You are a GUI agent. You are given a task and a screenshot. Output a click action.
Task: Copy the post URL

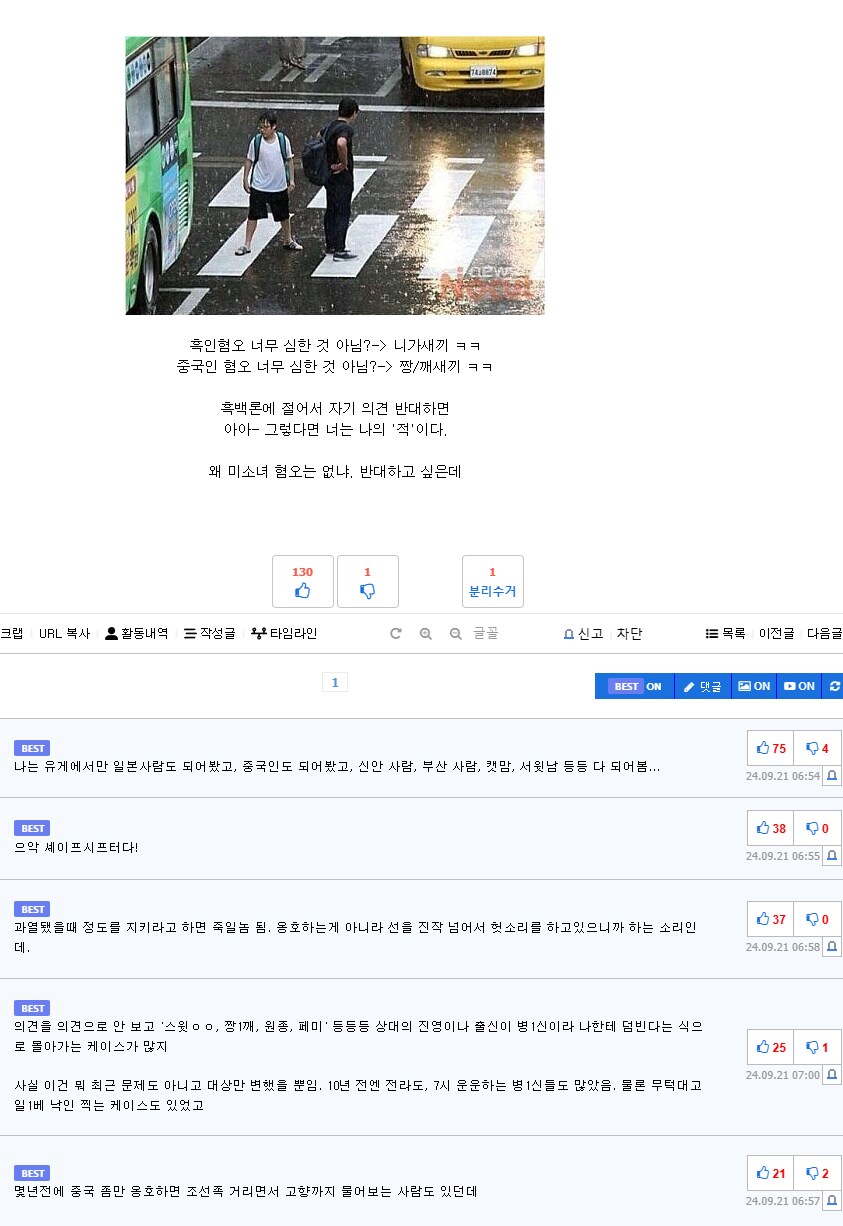click(64, 633)
